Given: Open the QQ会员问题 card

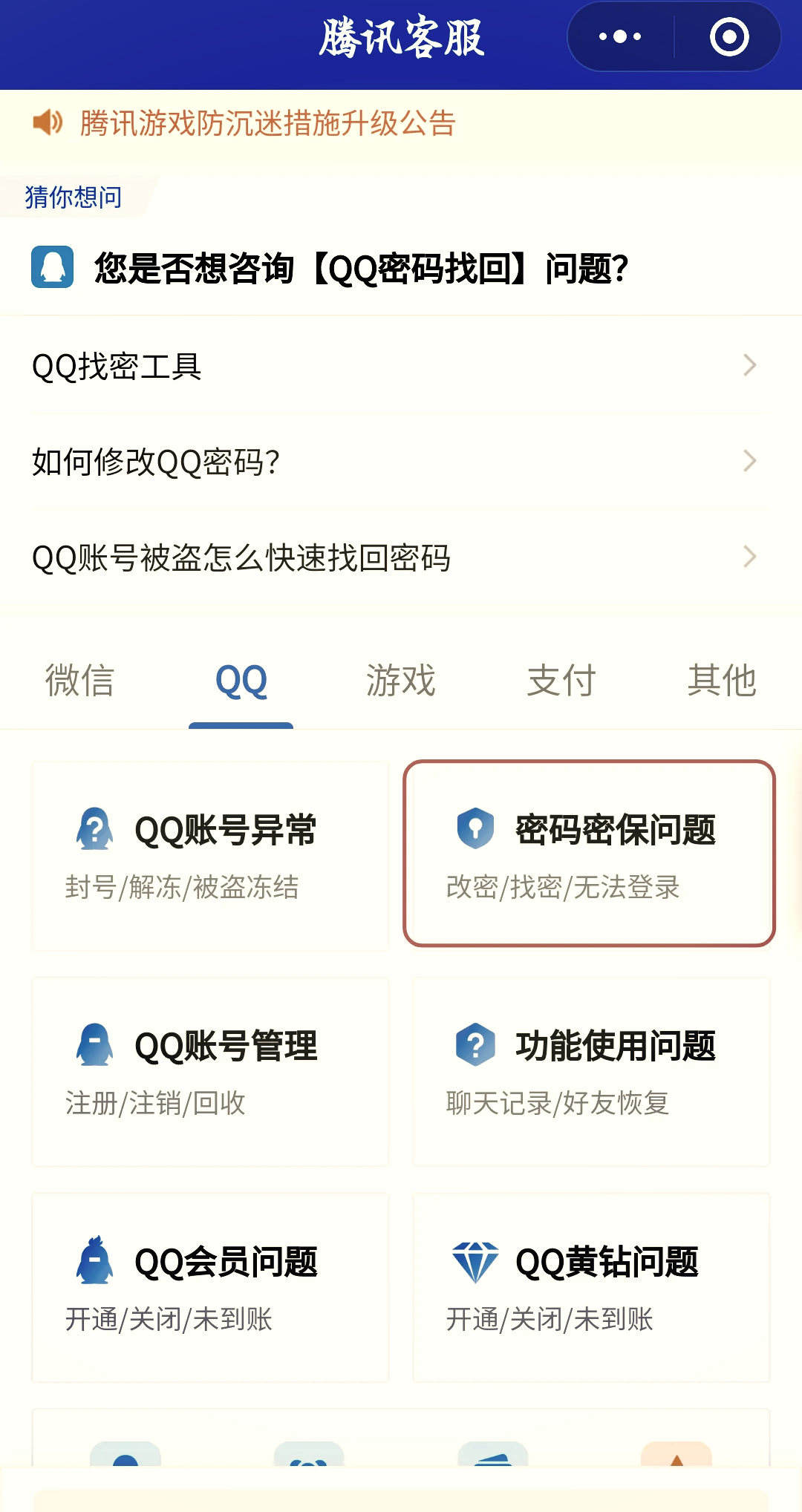Looking at the screenshot, I should [210, 1287].
